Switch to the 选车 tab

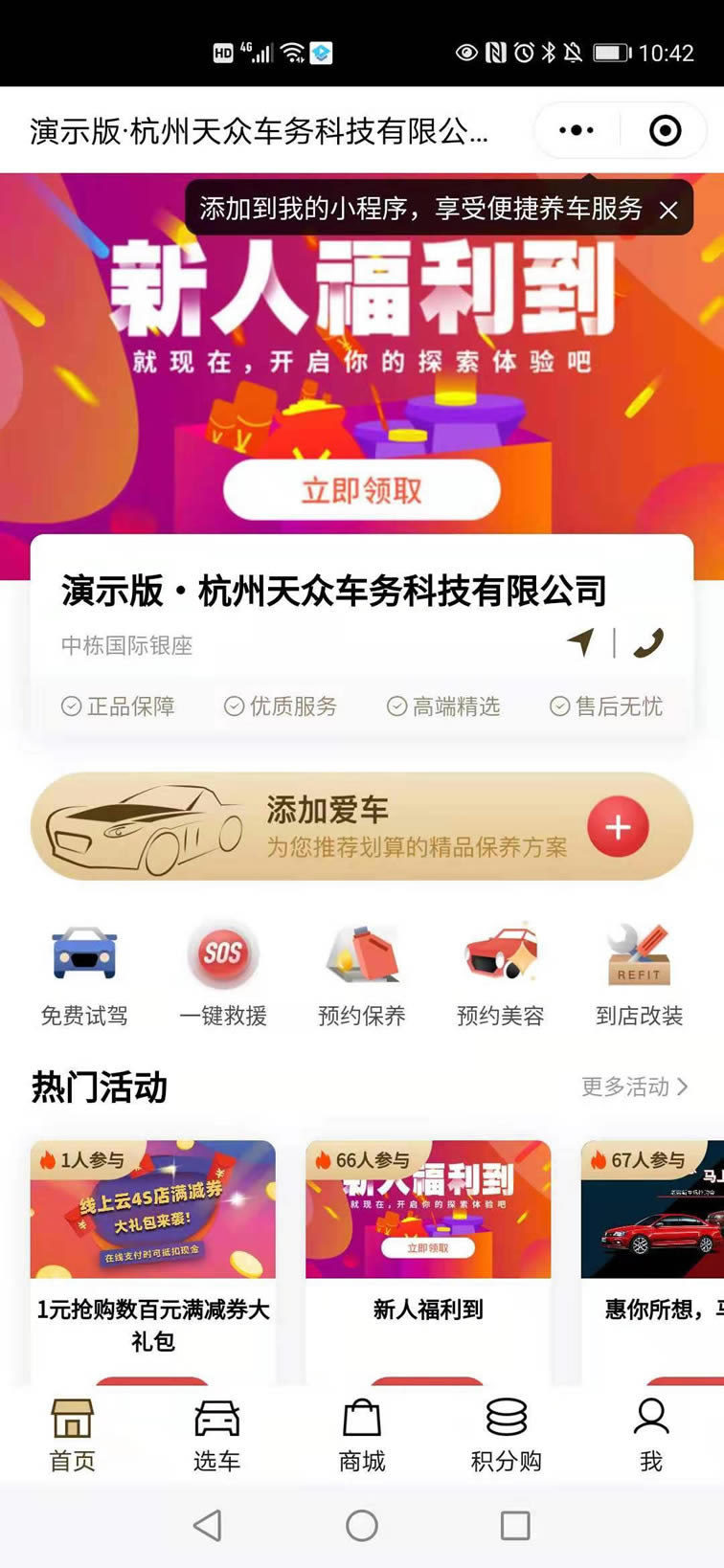[x=216, y=1435]
